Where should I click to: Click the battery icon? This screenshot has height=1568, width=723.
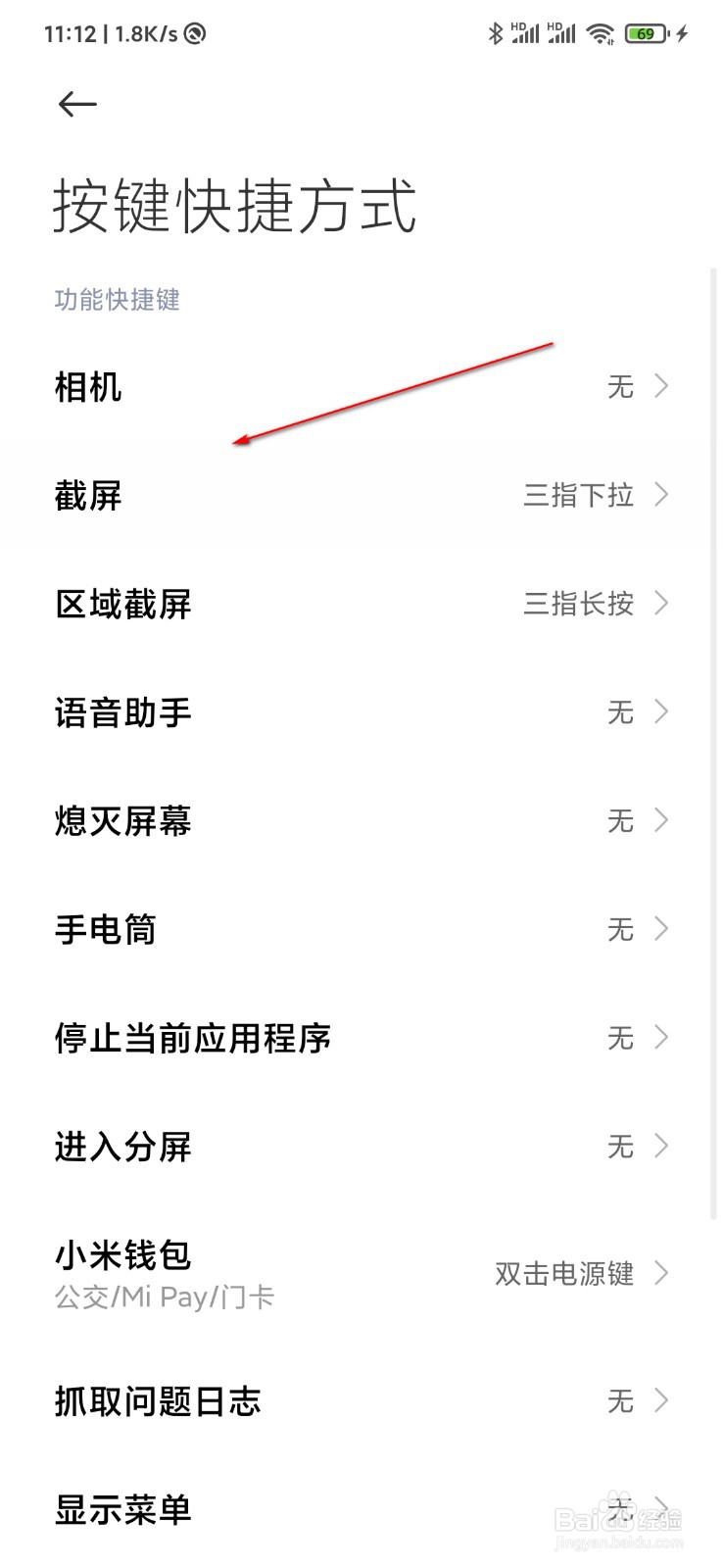pyautogui.click(x=645, y=33)
